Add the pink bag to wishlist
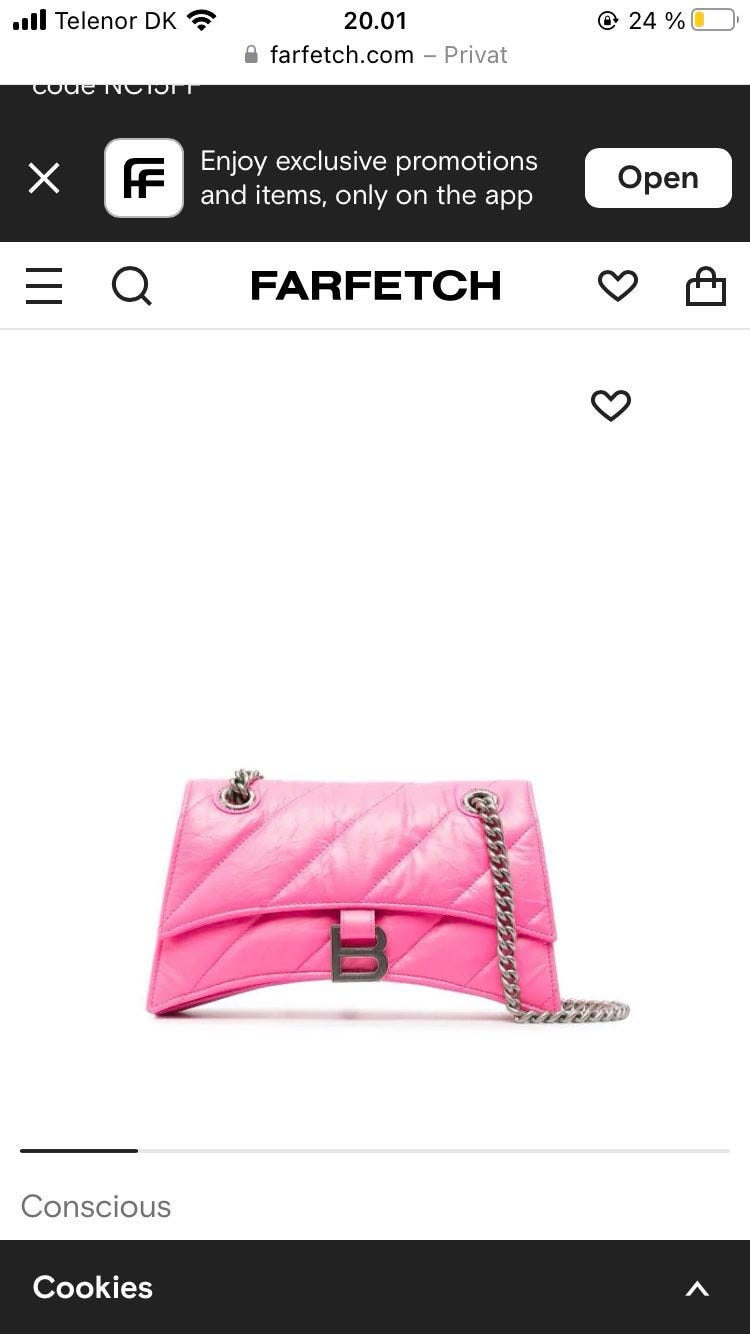 pyautogui.click(x=611, y=405)
